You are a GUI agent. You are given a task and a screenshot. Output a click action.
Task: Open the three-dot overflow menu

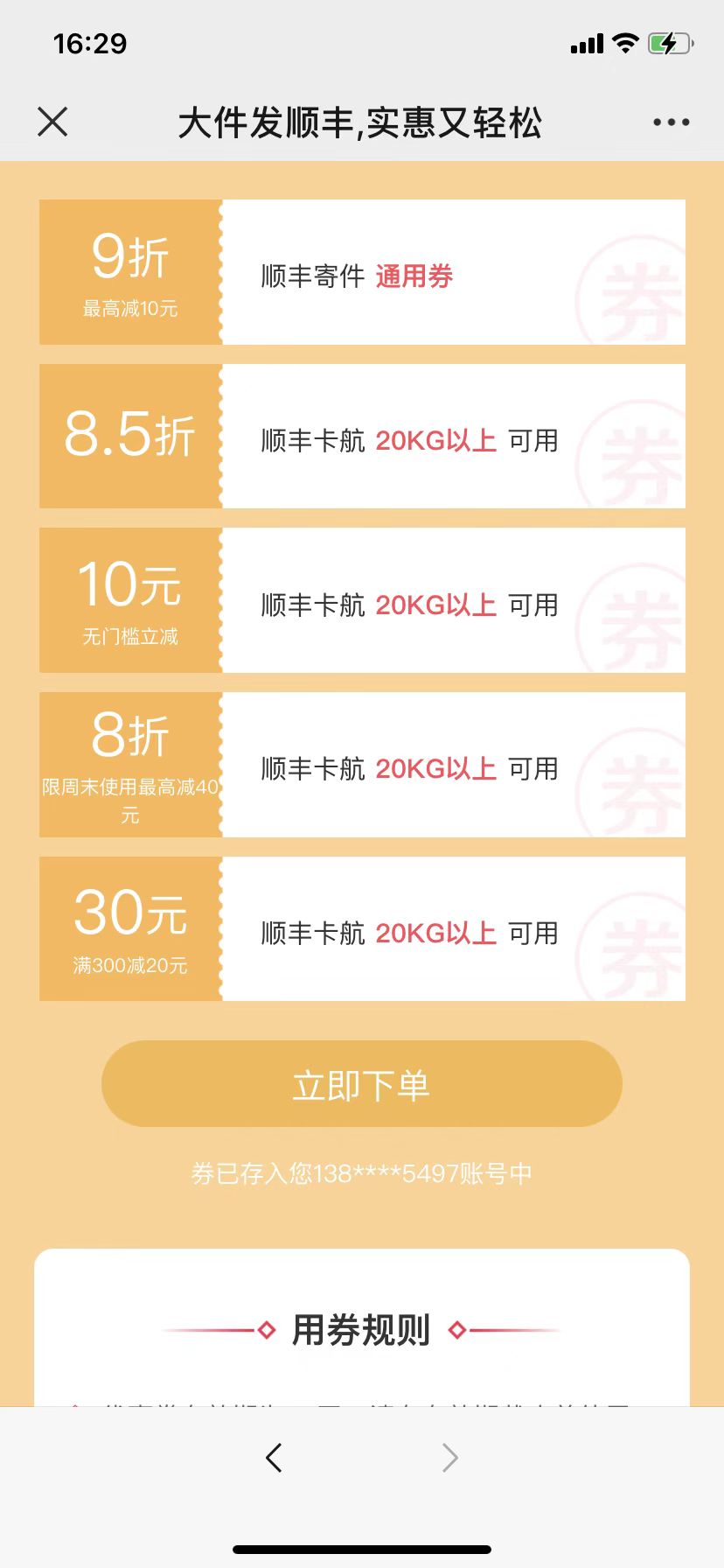pyautogui.click(x=671, y=122)
